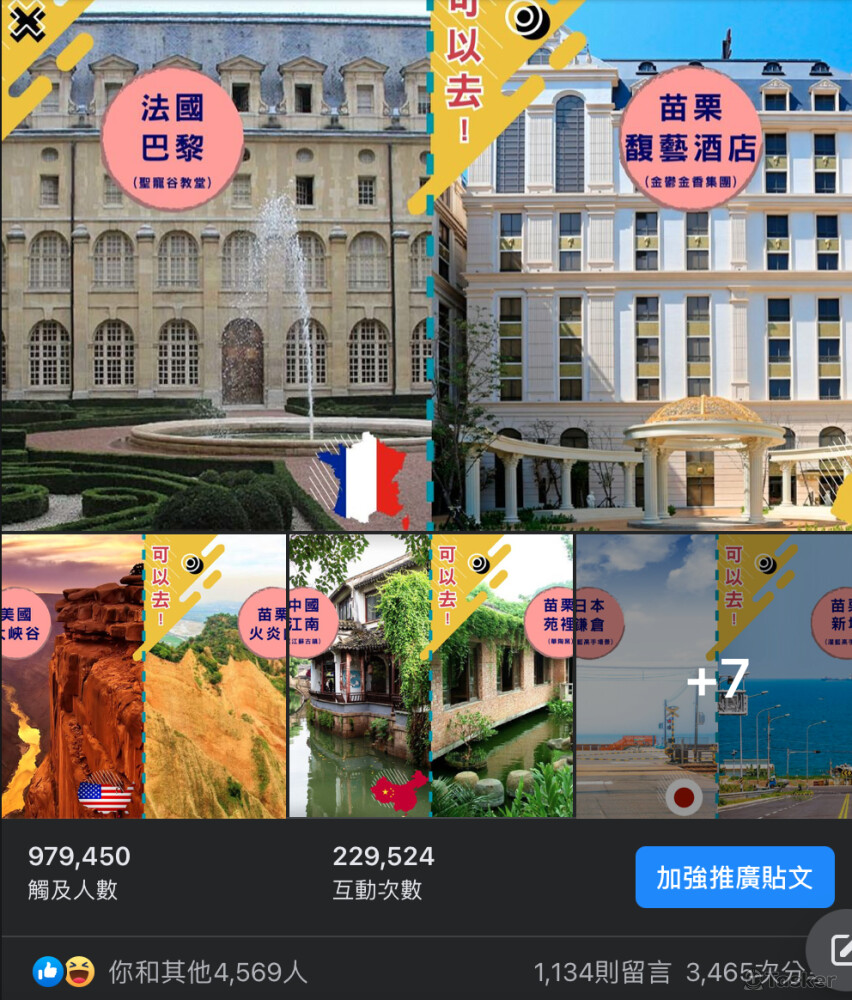Tap the 加強推廣貼文 boost post button

coord(734,877)
